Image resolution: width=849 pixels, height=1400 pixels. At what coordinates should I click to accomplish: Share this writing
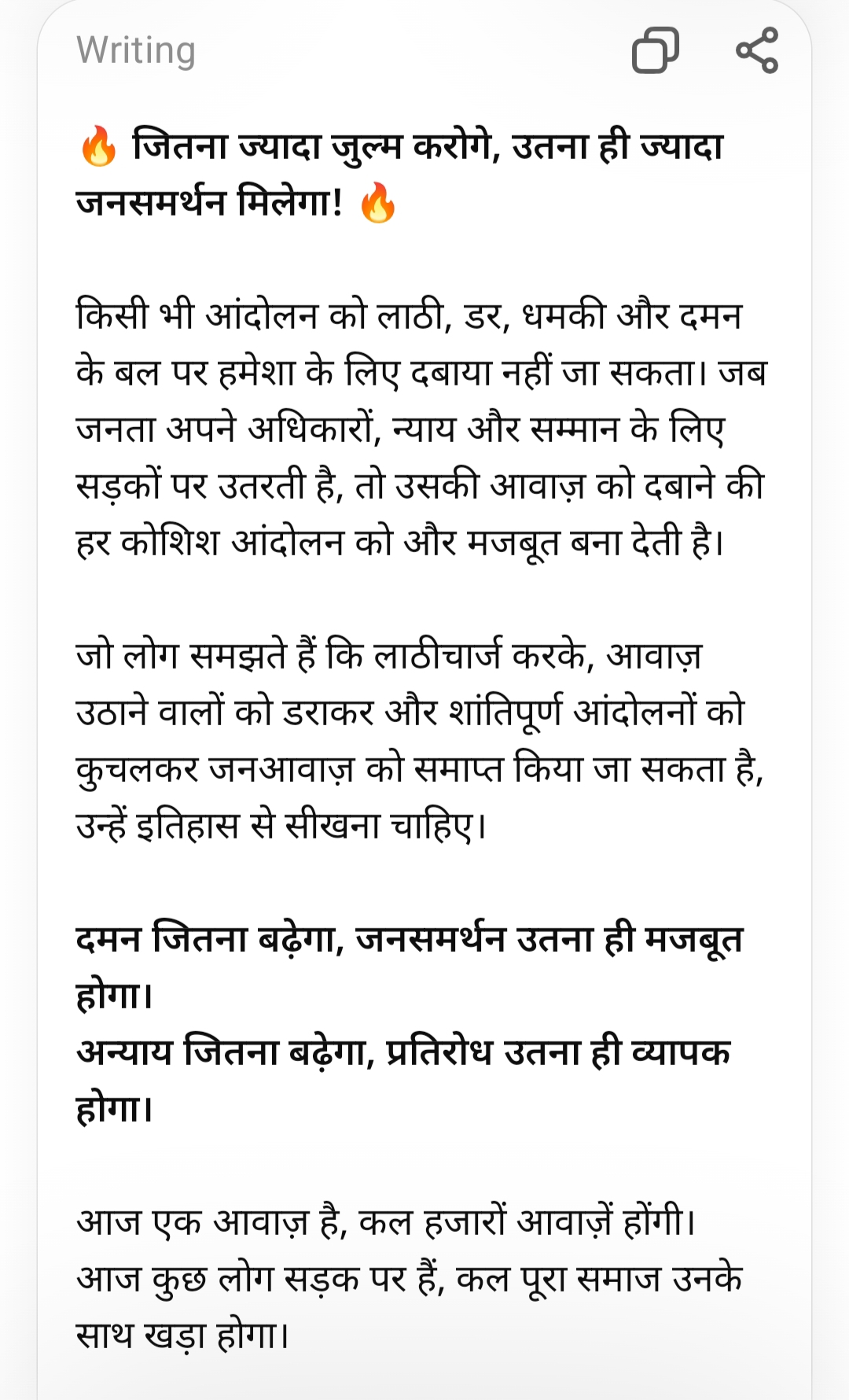point(757,50)
